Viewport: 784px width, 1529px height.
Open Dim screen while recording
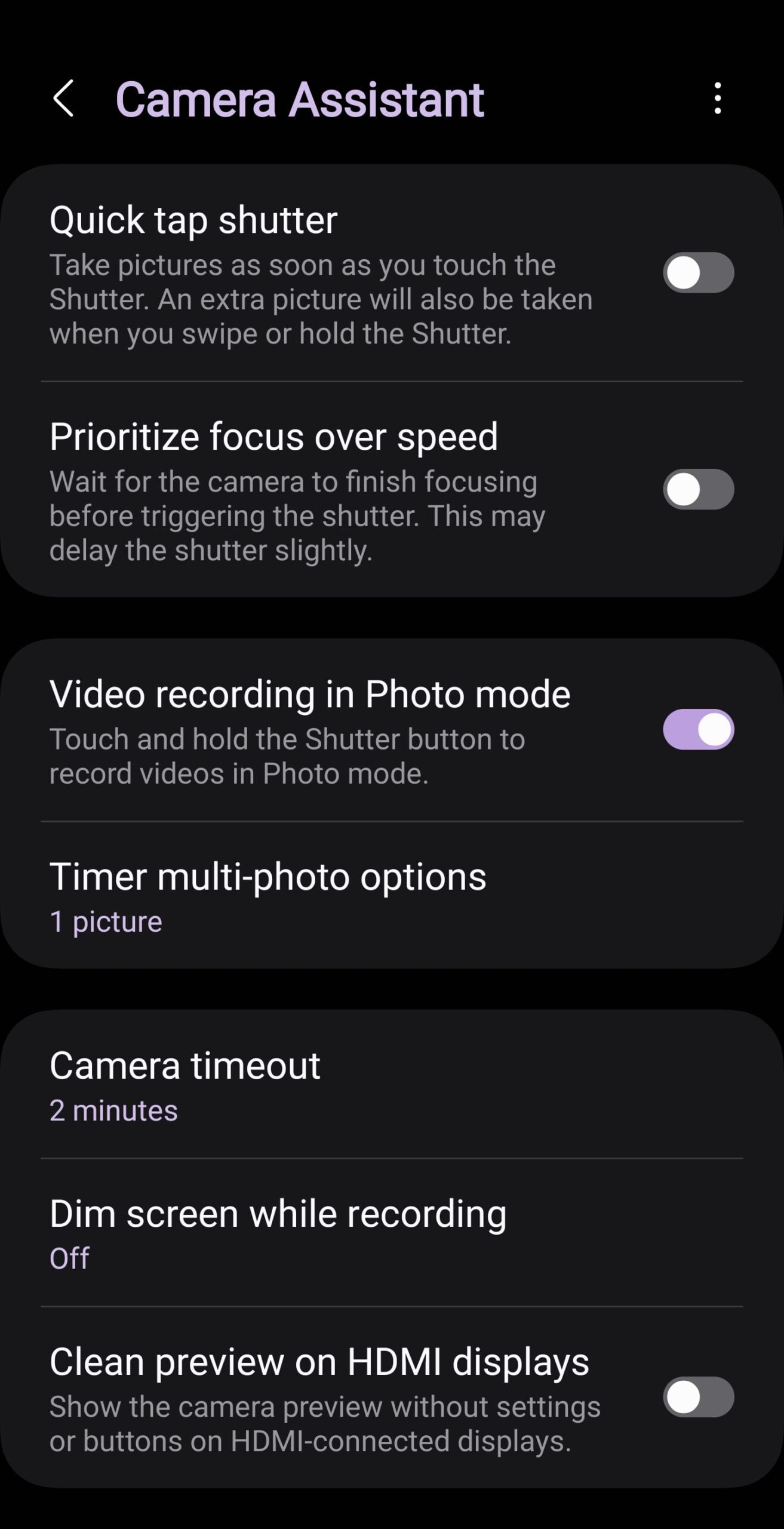tap(278, 1233)
